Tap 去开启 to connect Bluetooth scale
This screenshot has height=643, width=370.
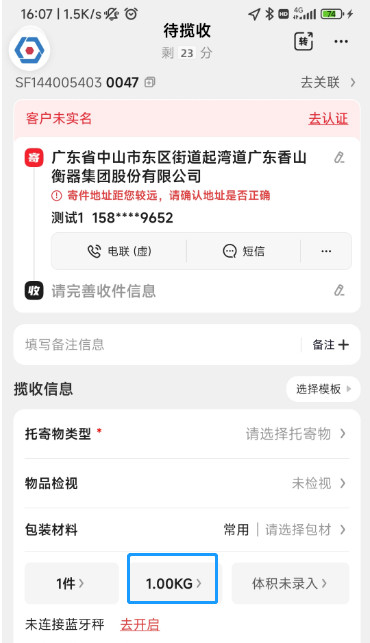tap(140, 625)
